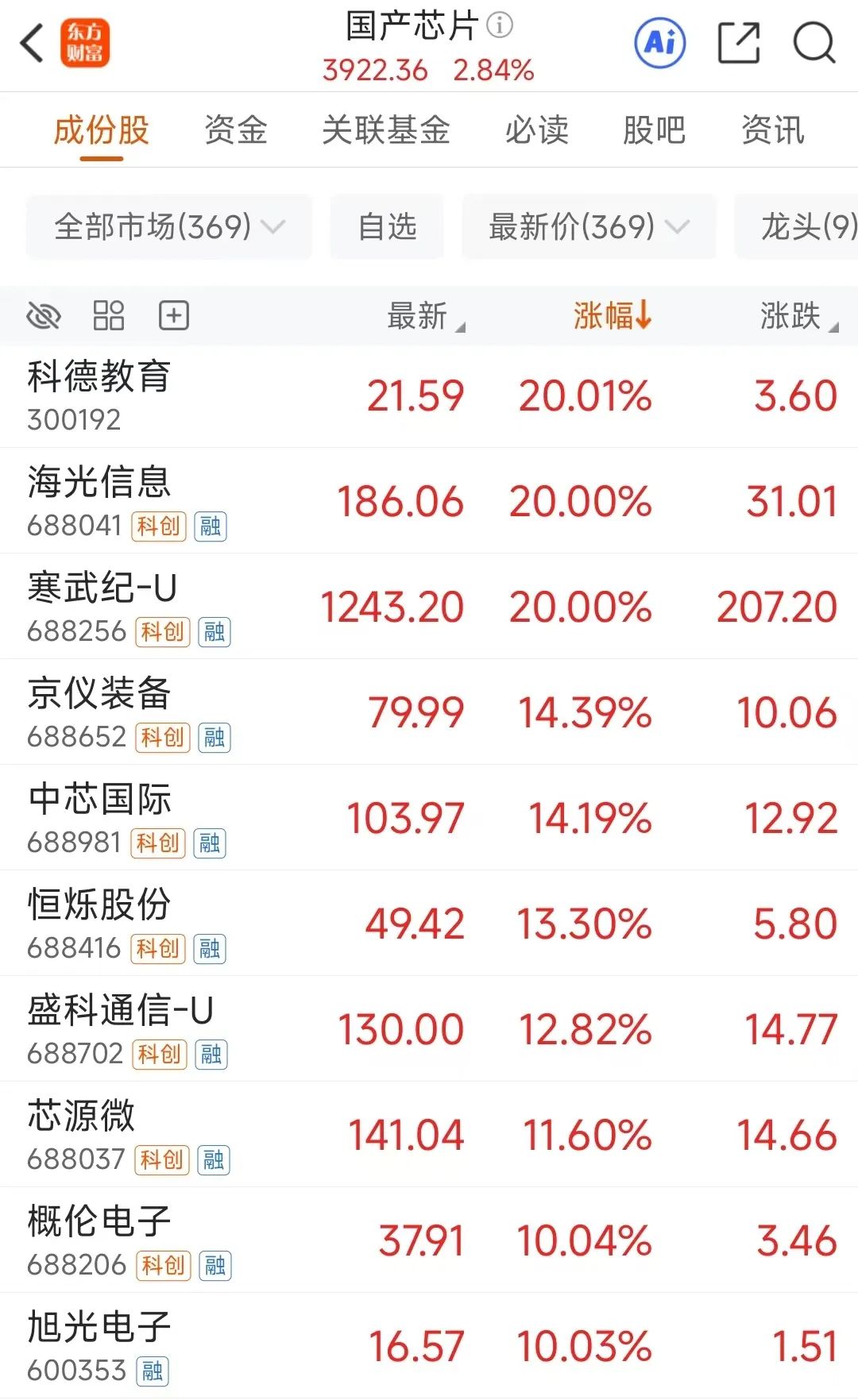This screenshot has width=858, height=1400.
Task: Switch to the 关联基金 tab
Action: [x=386, y=130]
